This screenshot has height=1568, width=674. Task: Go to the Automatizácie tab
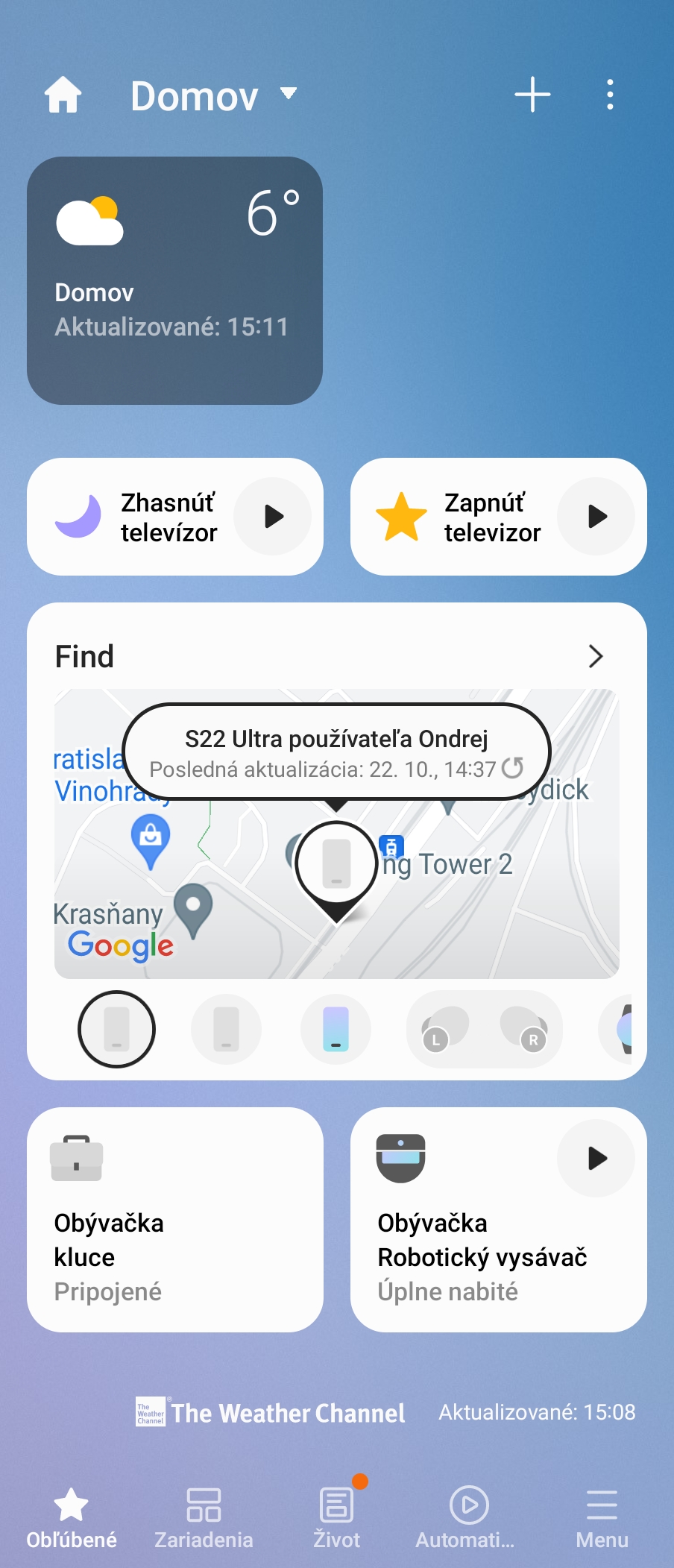coord(467,1518)
